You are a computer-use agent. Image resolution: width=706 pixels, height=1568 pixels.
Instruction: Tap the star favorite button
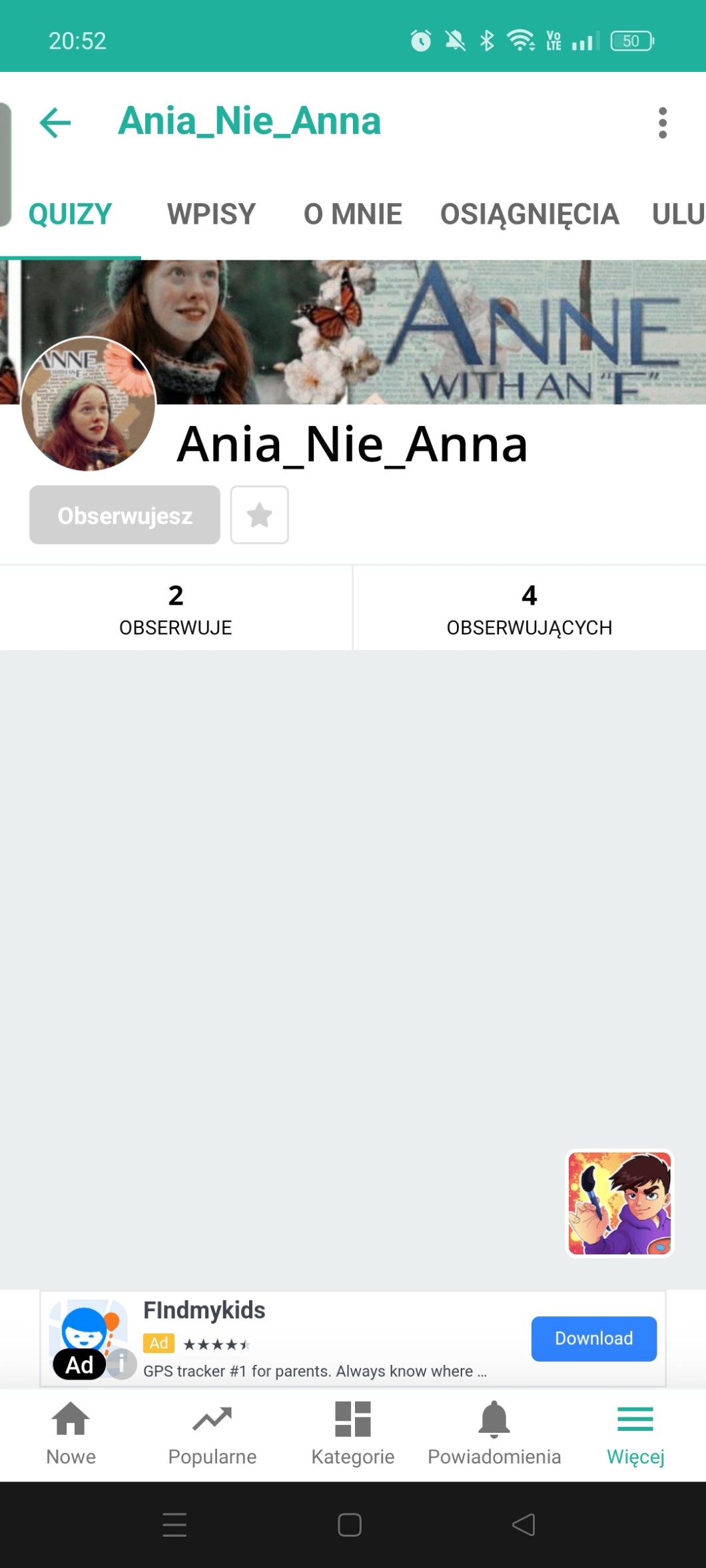[259, 515]
